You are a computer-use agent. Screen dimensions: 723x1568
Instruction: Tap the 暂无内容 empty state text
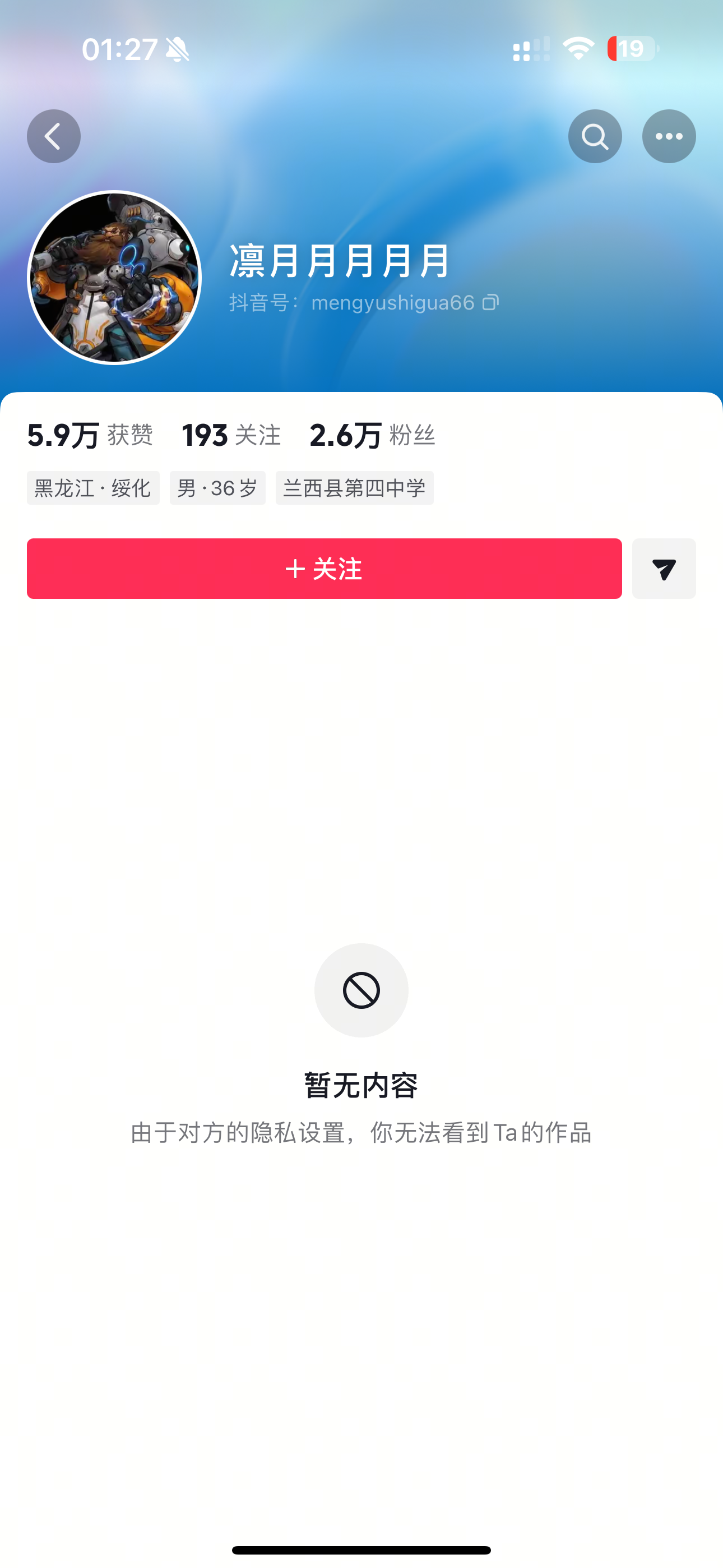point(361,1087)
